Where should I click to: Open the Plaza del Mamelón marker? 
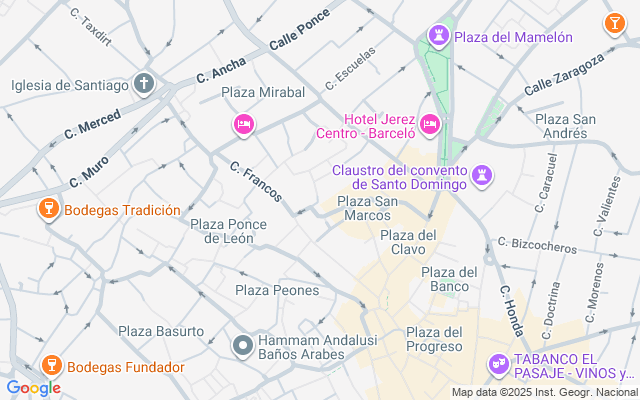(x=438, y=37)
